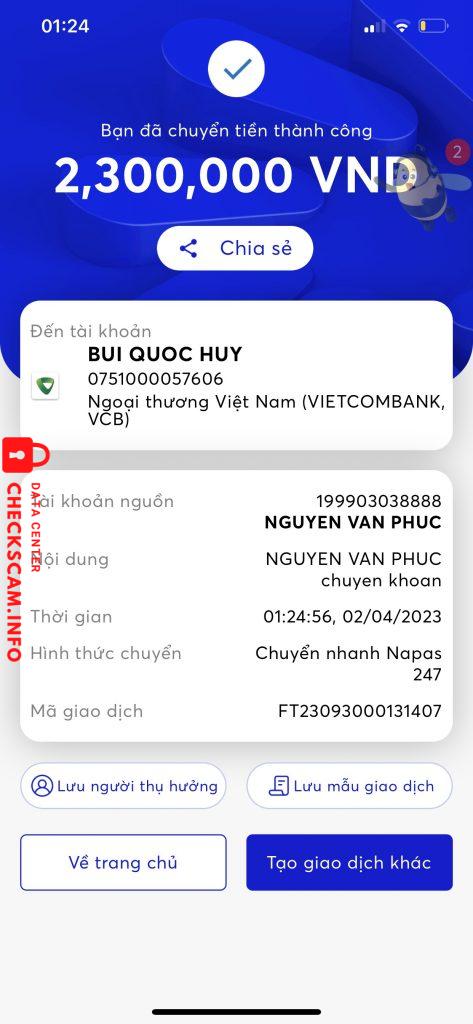This screenshot has width=473, height=1024.
Task: Return home with Về trang chủ
Action: (x=123, y=862)
